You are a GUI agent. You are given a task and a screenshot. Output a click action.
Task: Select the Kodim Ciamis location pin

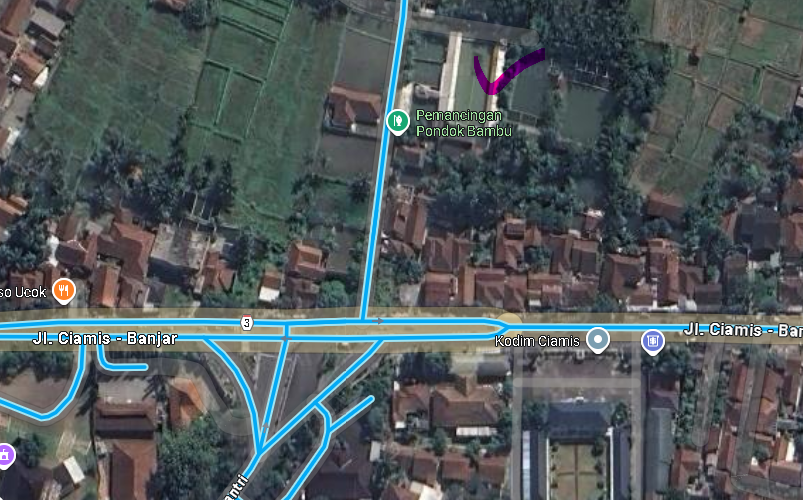click(x=598, y=341)
